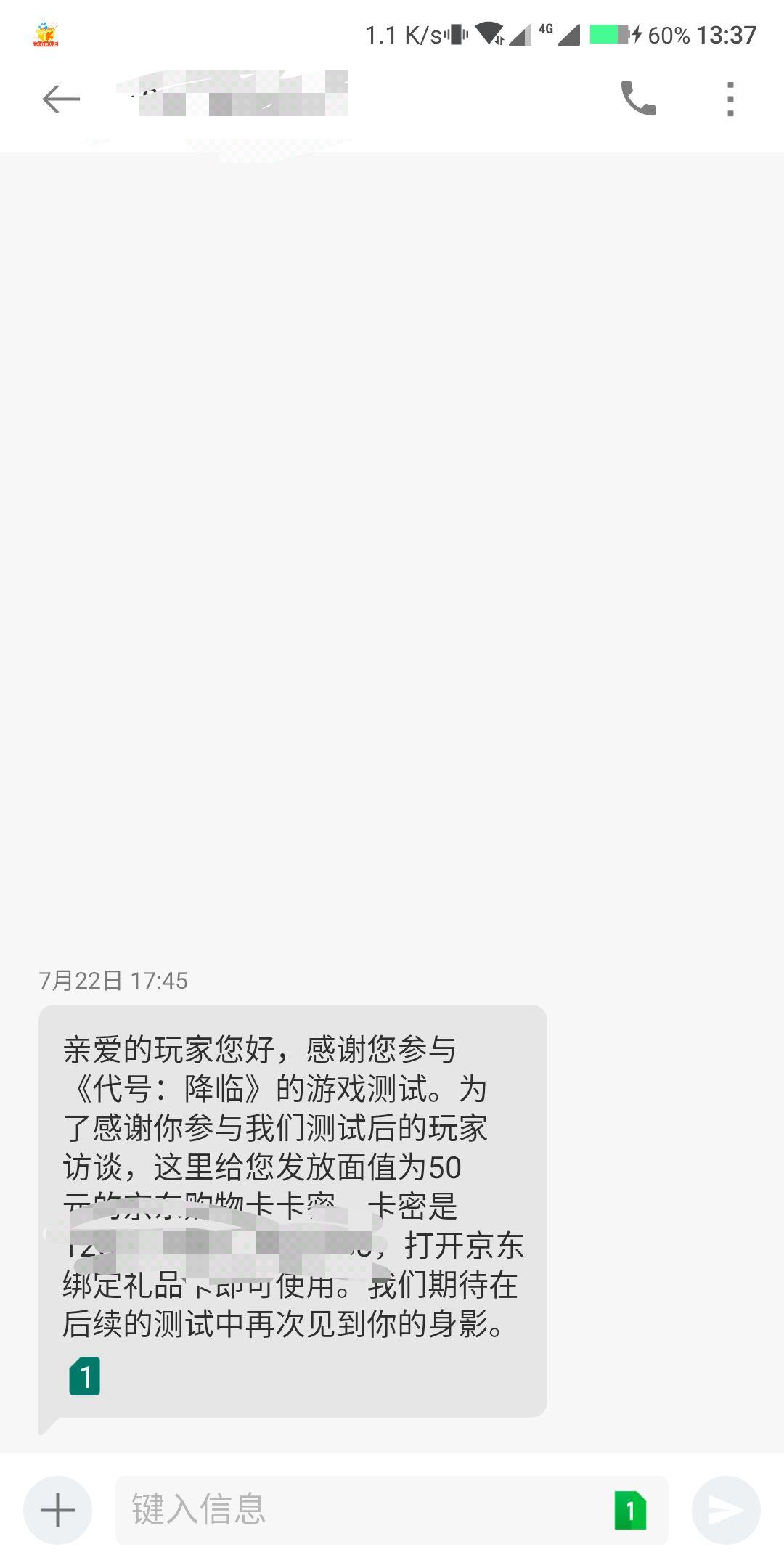Tap the plus attachment button

click(x=58, y=1510)
